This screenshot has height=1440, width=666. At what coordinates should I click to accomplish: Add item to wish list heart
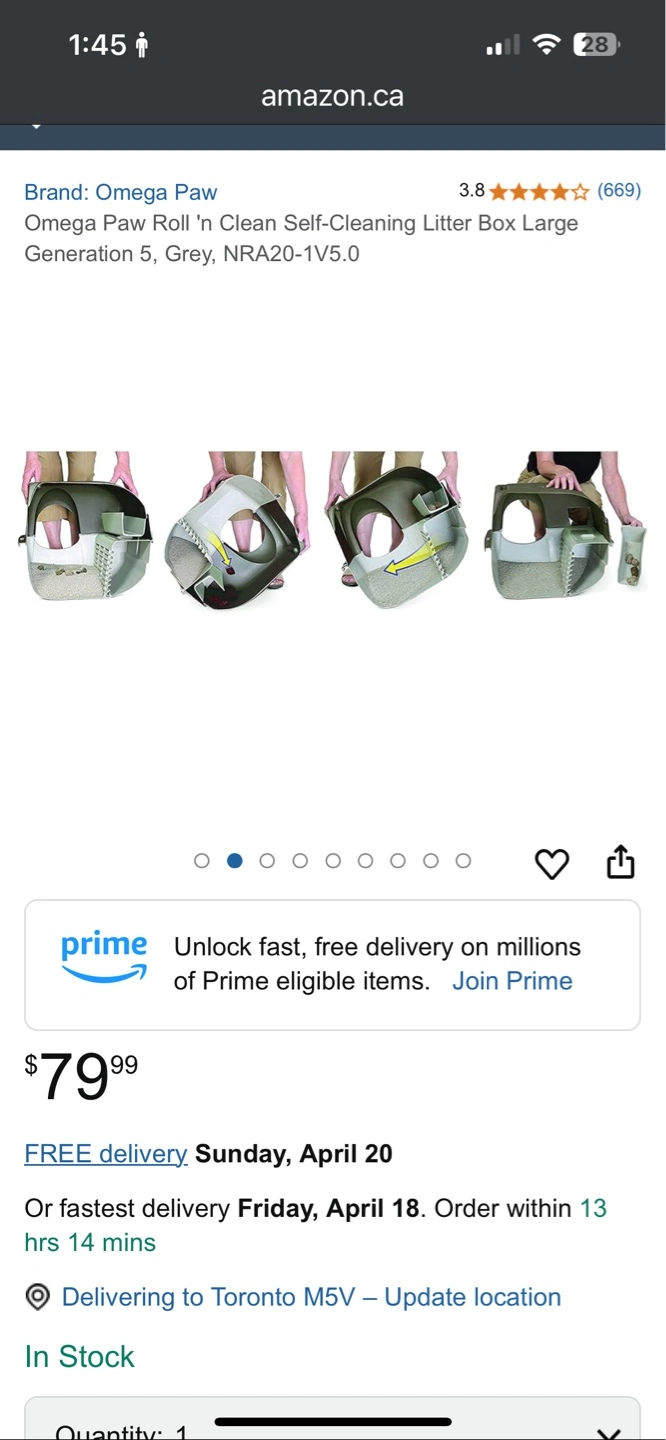coord(551,863)
